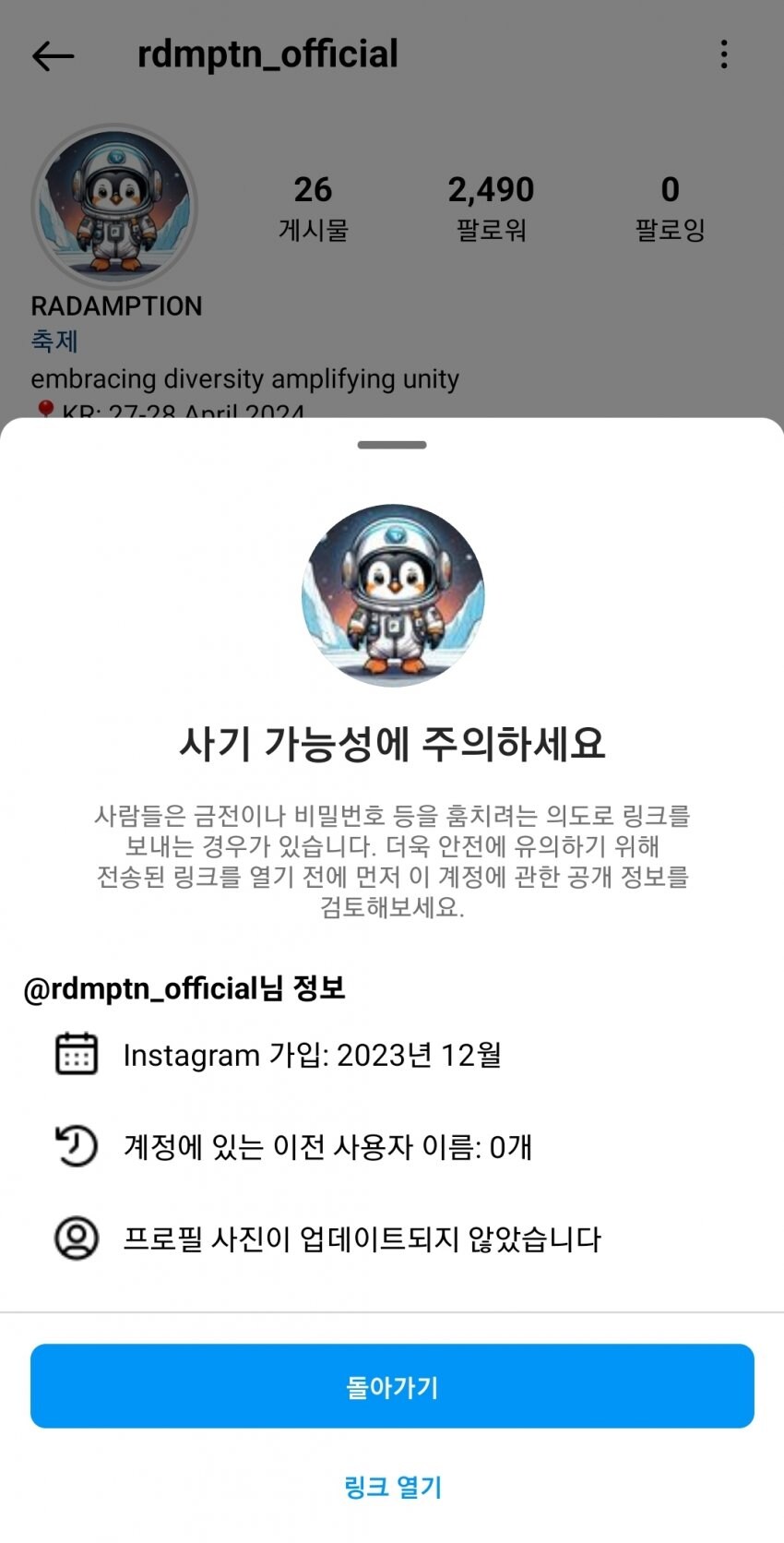Tap the blue 돌아가기 button
The width and height of the screenshot is (784, 1543).
click(392, 1386)
